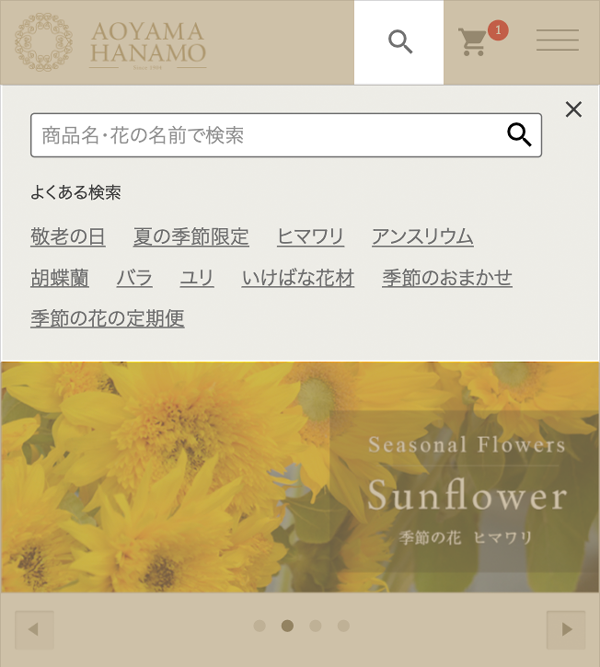The image size is (600, 667).
Task: Browse the バラ search link
Action: pyautogui.click(x=134, y=278)
